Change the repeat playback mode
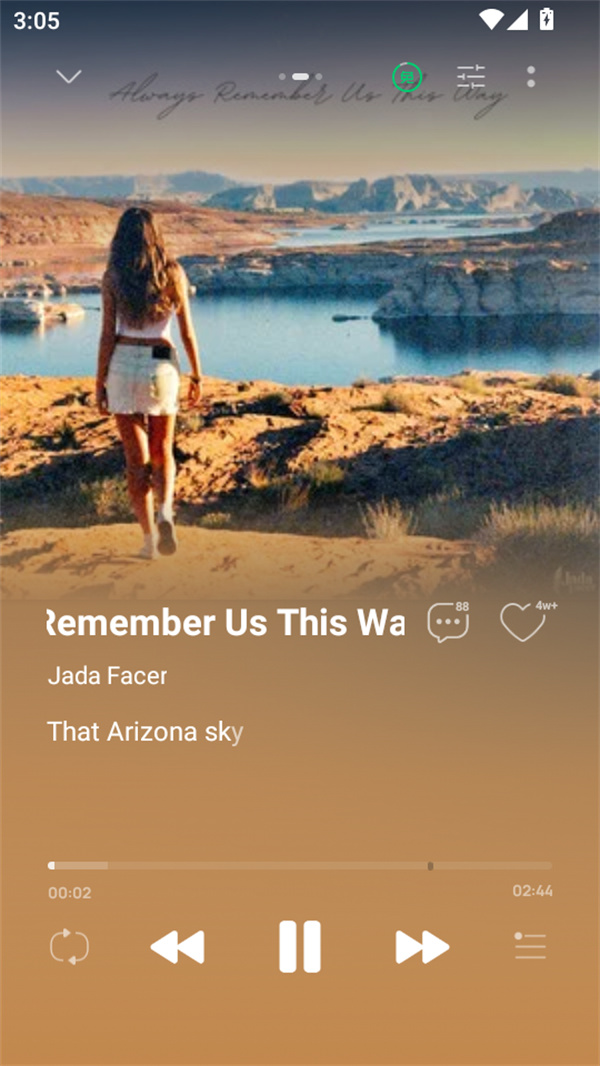Viewport: 600px width, 1066px height. point(69,946)
